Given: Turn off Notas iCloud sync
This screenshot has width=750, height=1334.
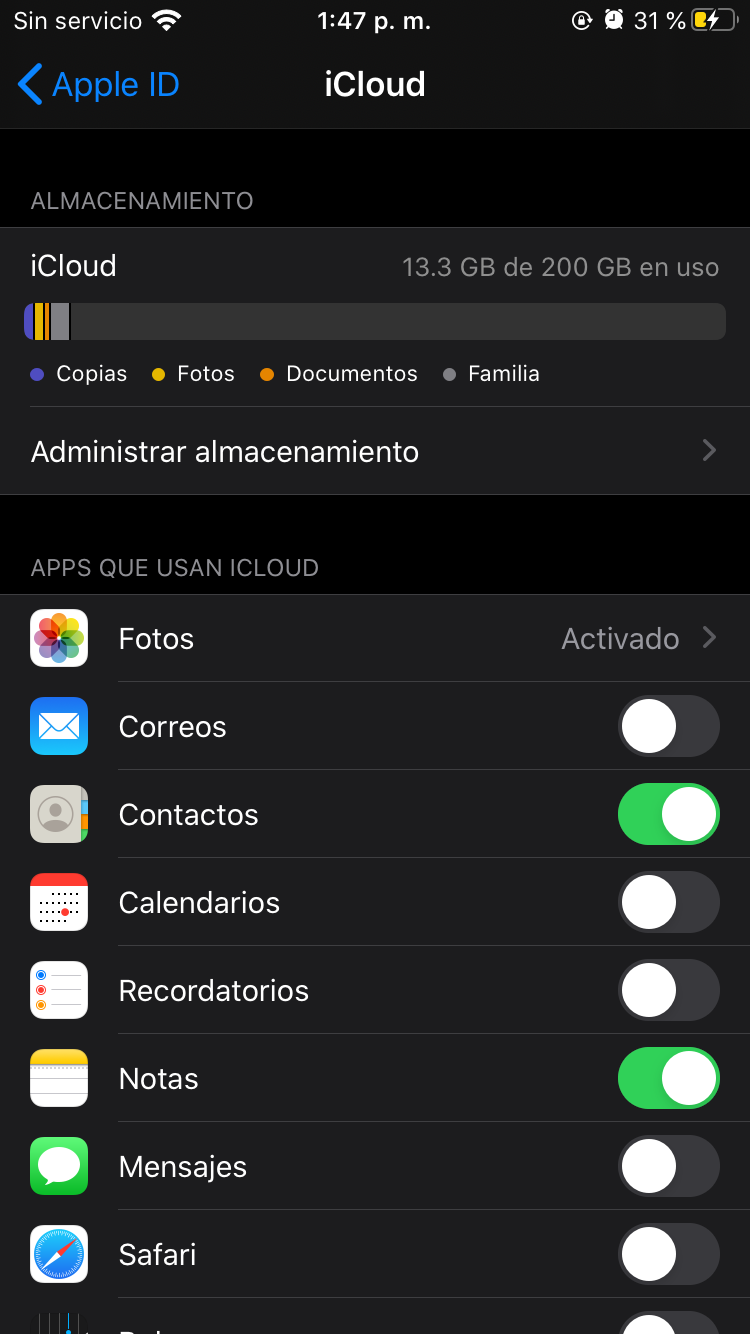Looking at the screenshot, I should [x=668, y=1079].
